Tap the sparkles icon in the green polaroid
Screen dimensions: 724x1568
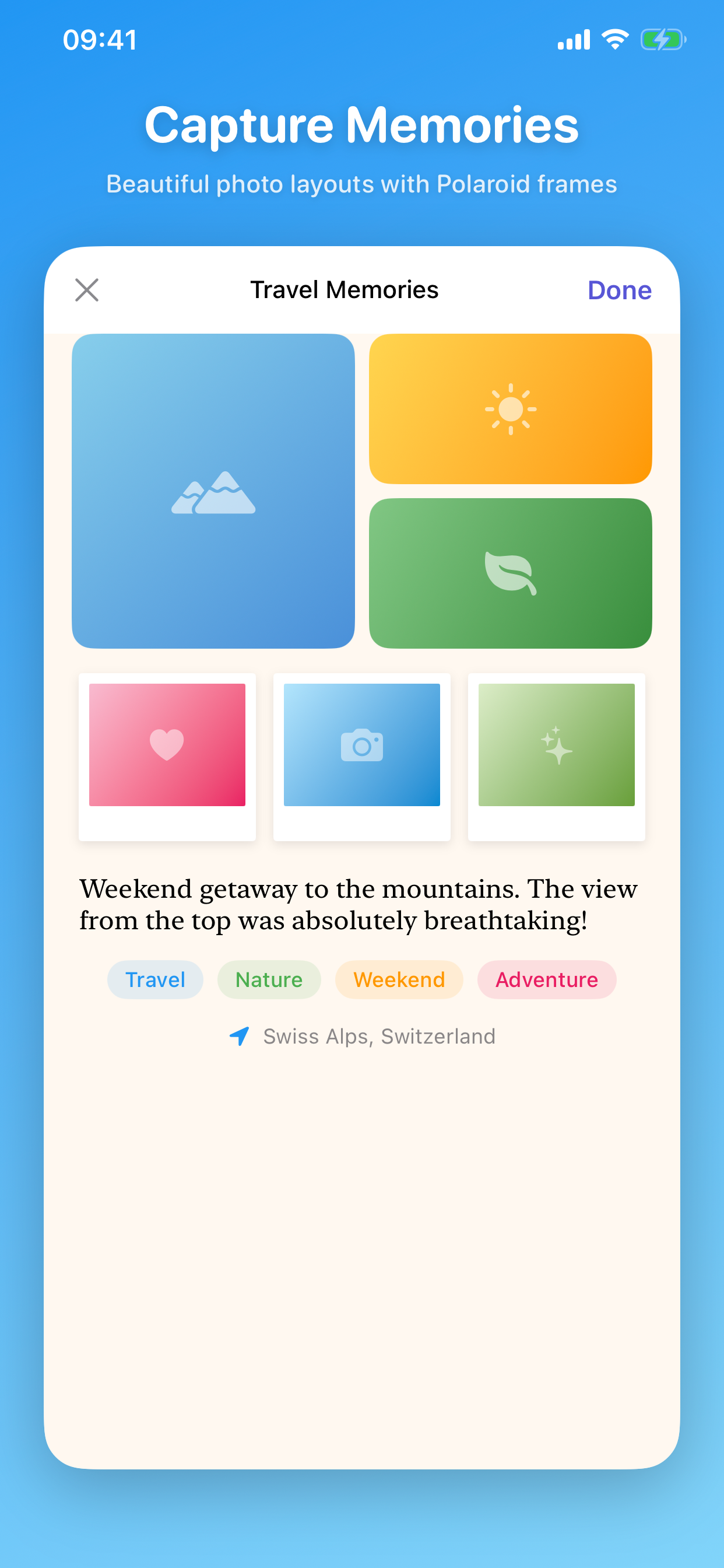(x=557, y=744)
